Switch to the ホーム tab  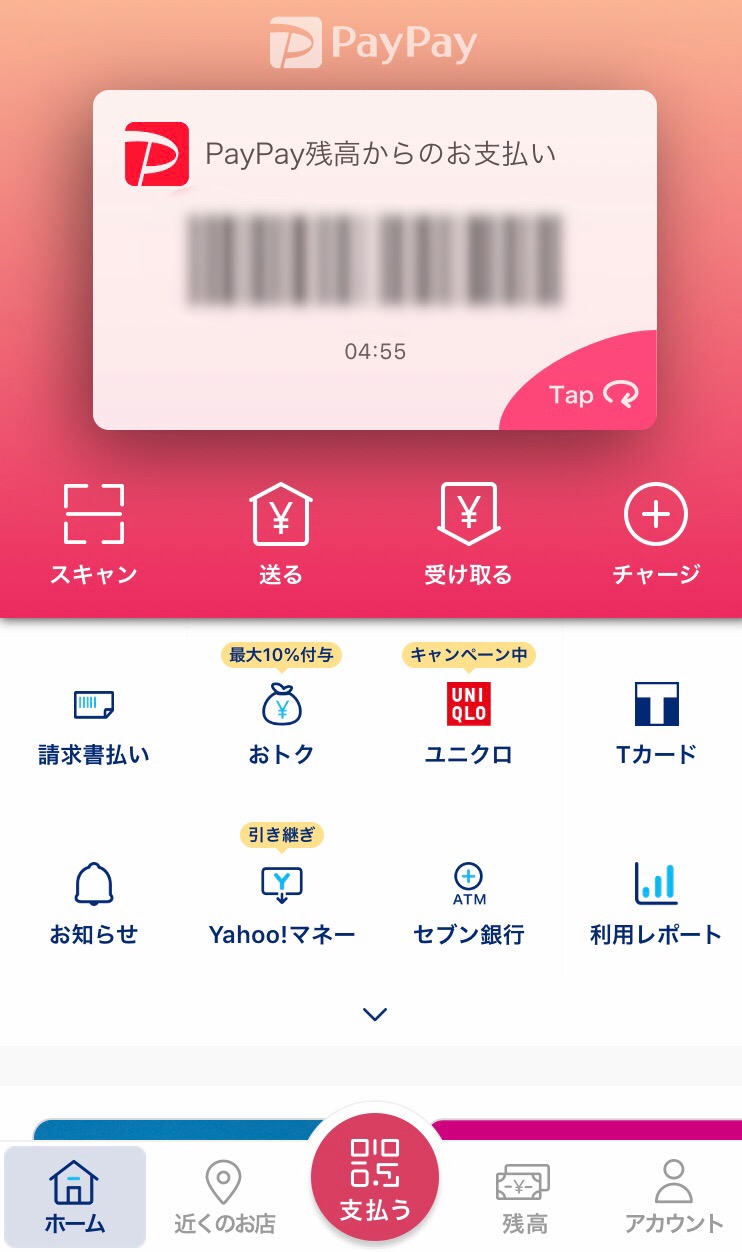click(x=75, y=1196)
